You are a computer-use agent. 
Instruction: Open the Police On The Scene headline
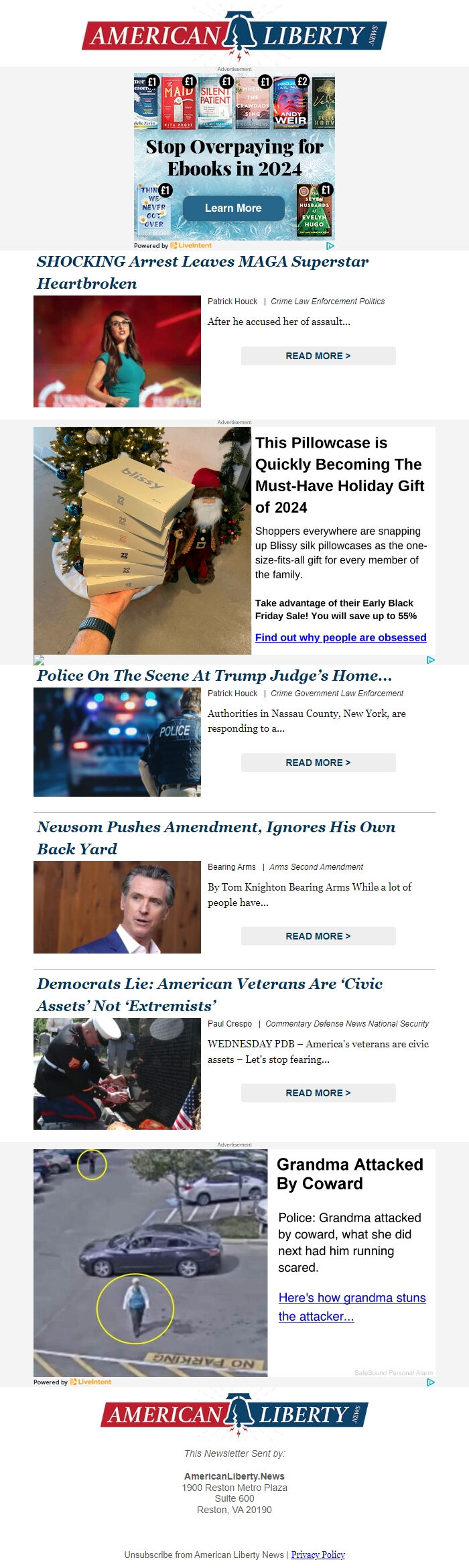[x=214, y=675]
